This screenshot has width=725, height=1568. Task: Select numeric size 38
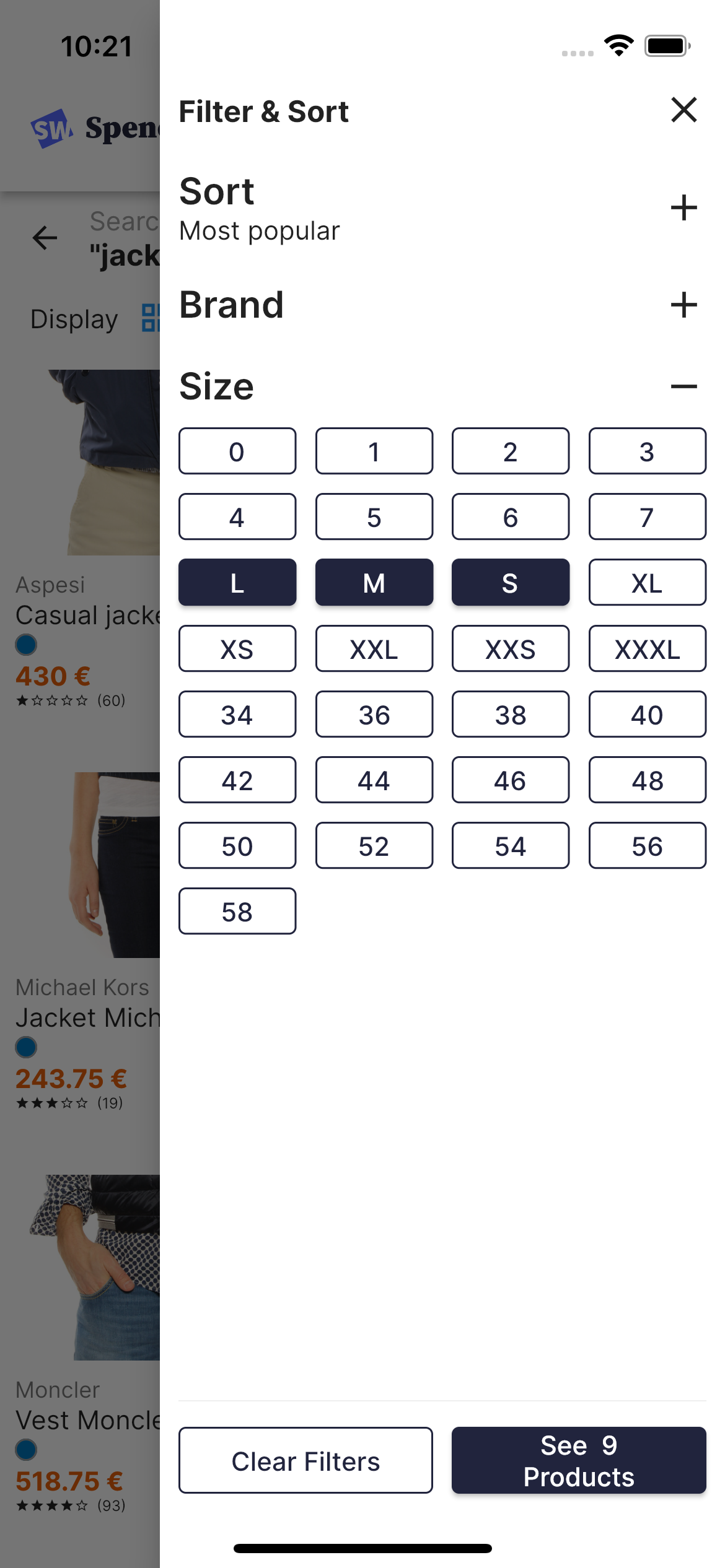[x=510, y=714]
